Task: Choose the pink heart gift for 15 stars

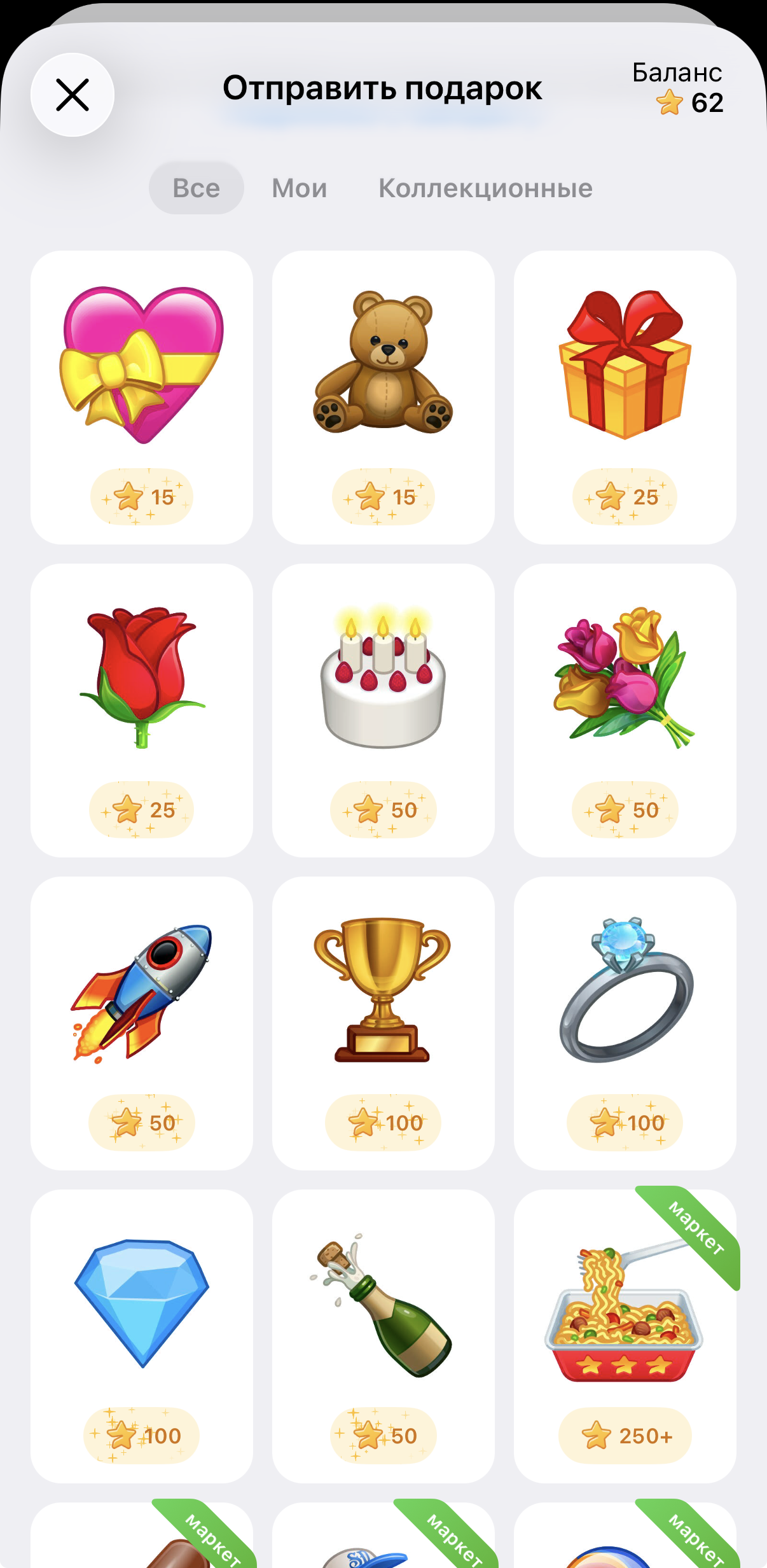Action: click(x=142, y=398)
